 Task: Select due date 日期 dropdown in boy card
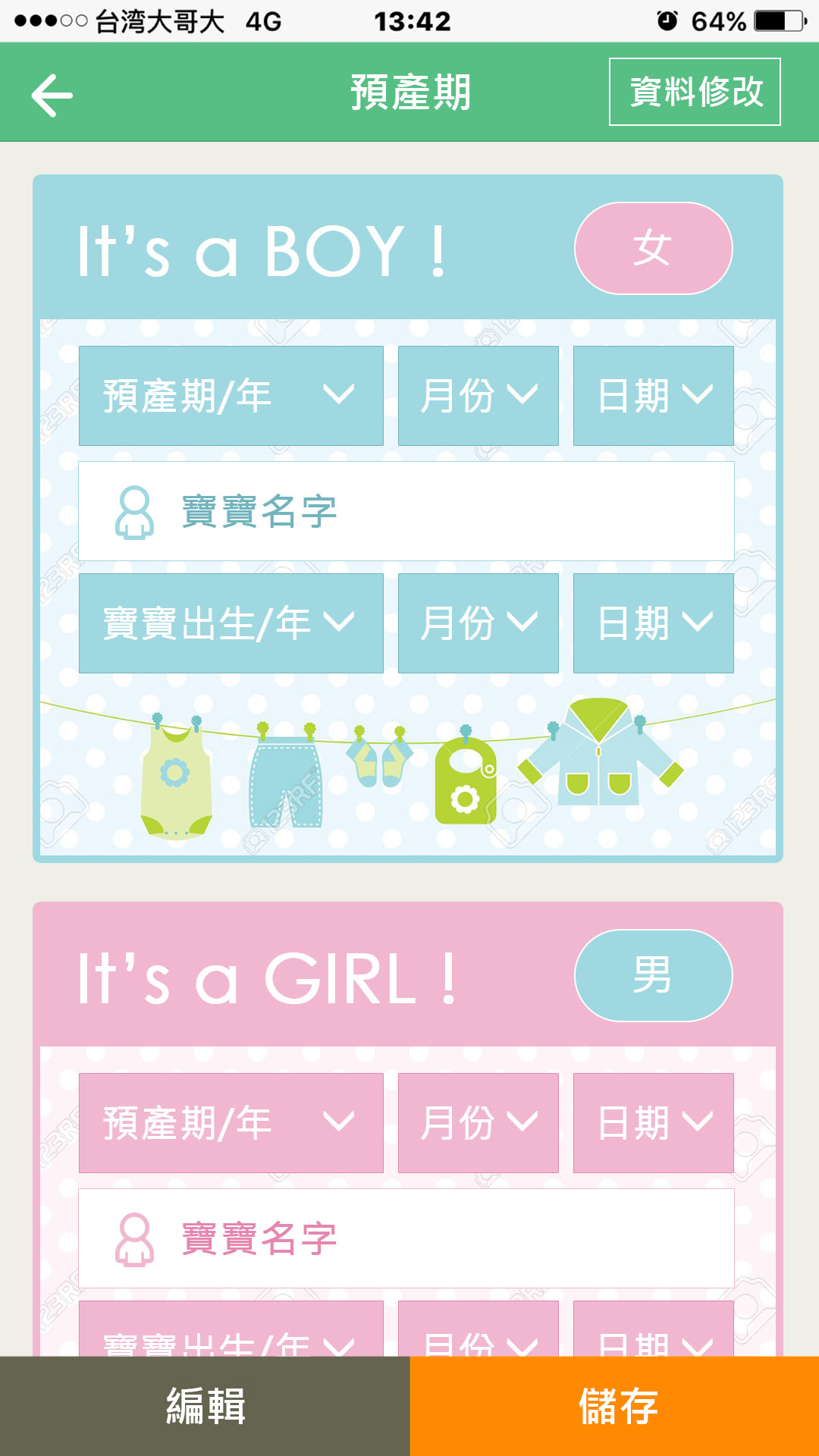(653, 396)
